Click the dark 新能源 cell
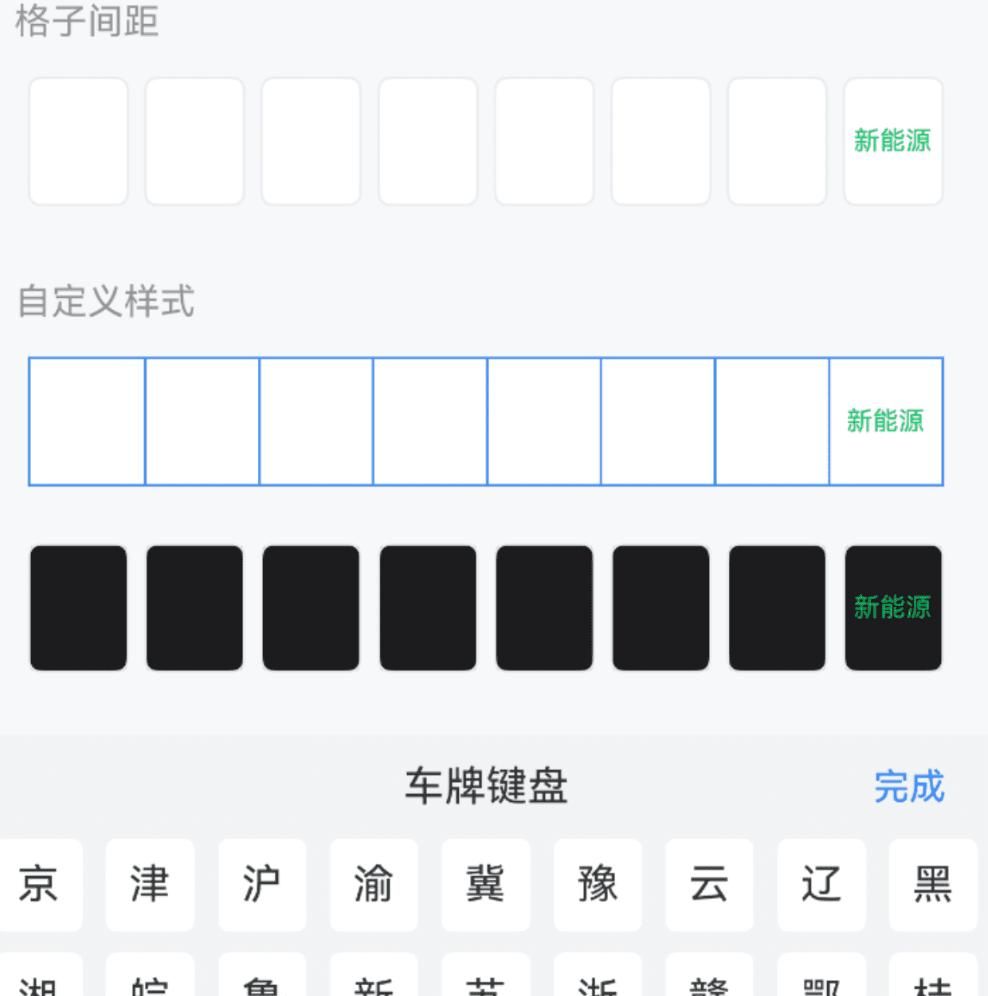 coord(893,606)
